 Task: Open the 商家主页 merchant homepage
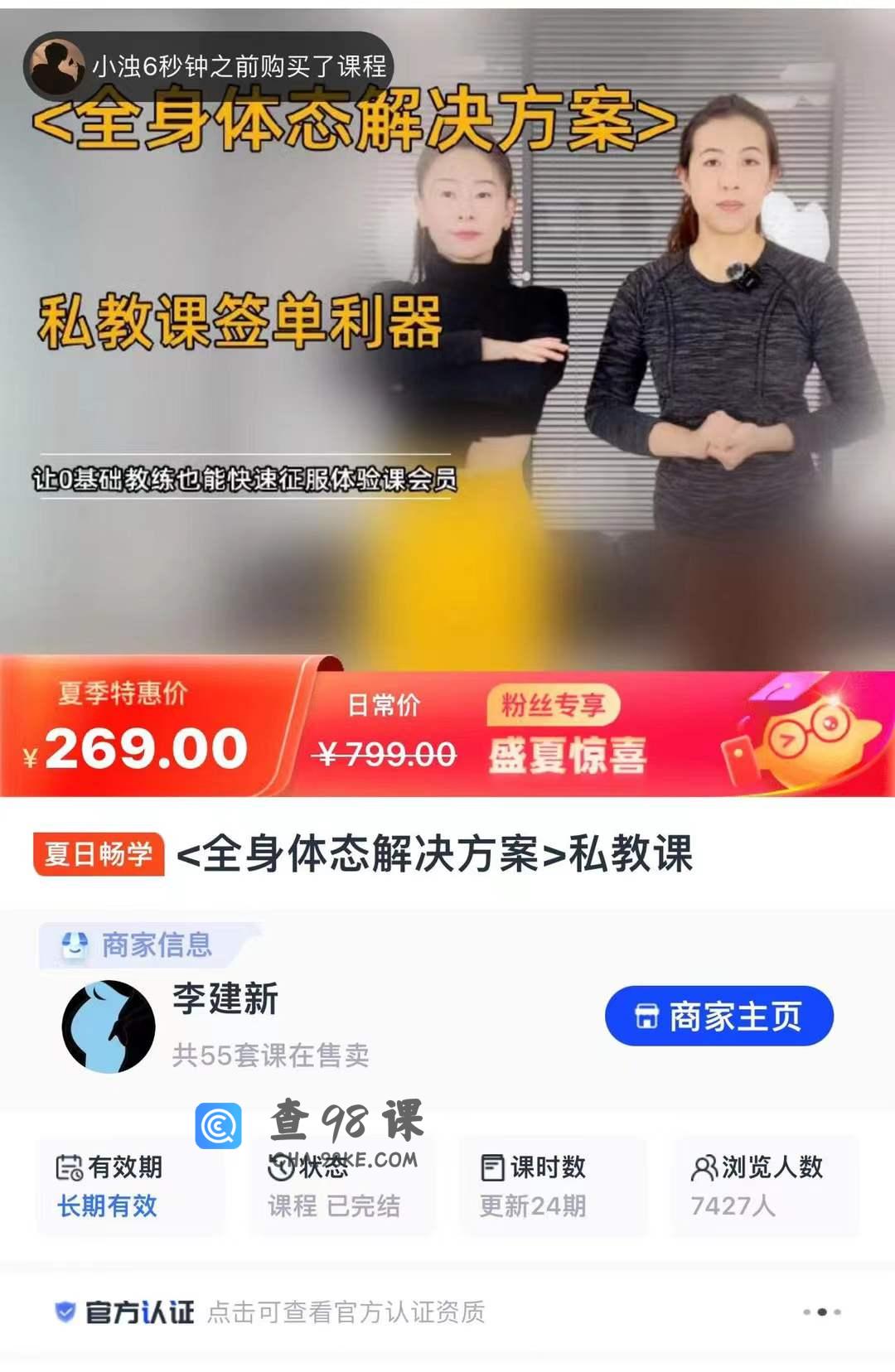718,1016
